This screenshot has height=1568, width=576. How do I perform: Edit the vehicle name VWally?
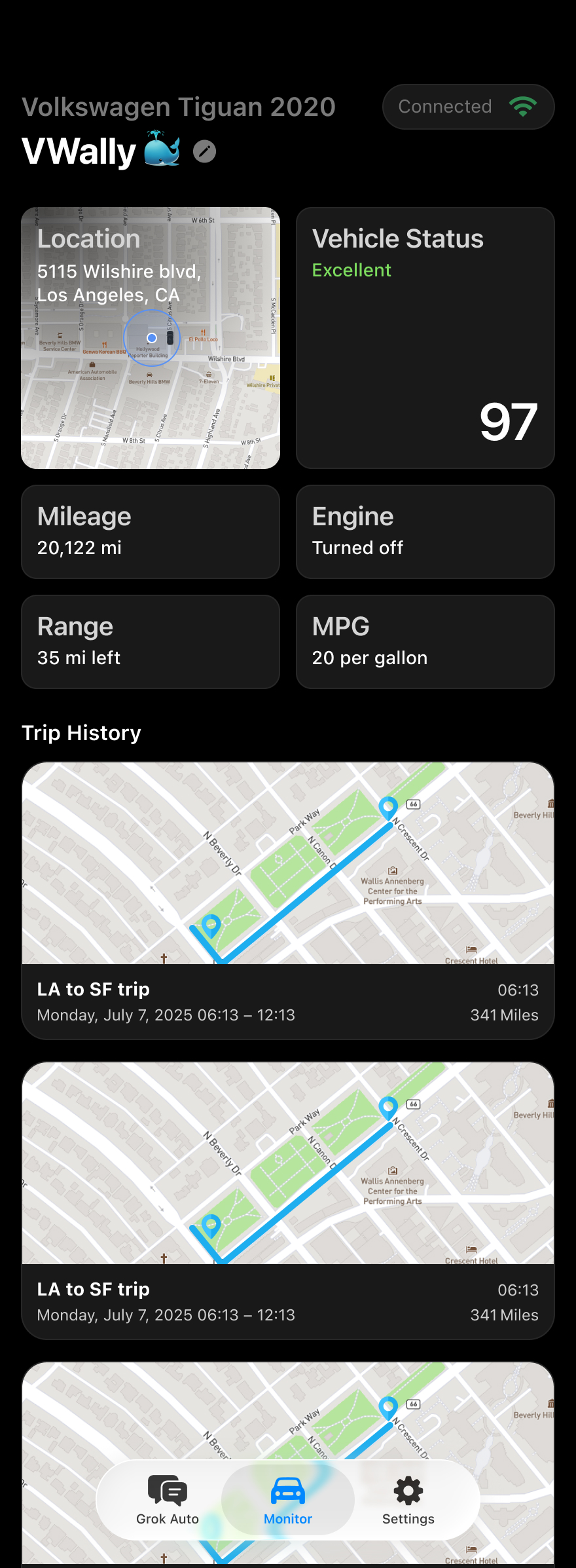[x=205, y=151]
